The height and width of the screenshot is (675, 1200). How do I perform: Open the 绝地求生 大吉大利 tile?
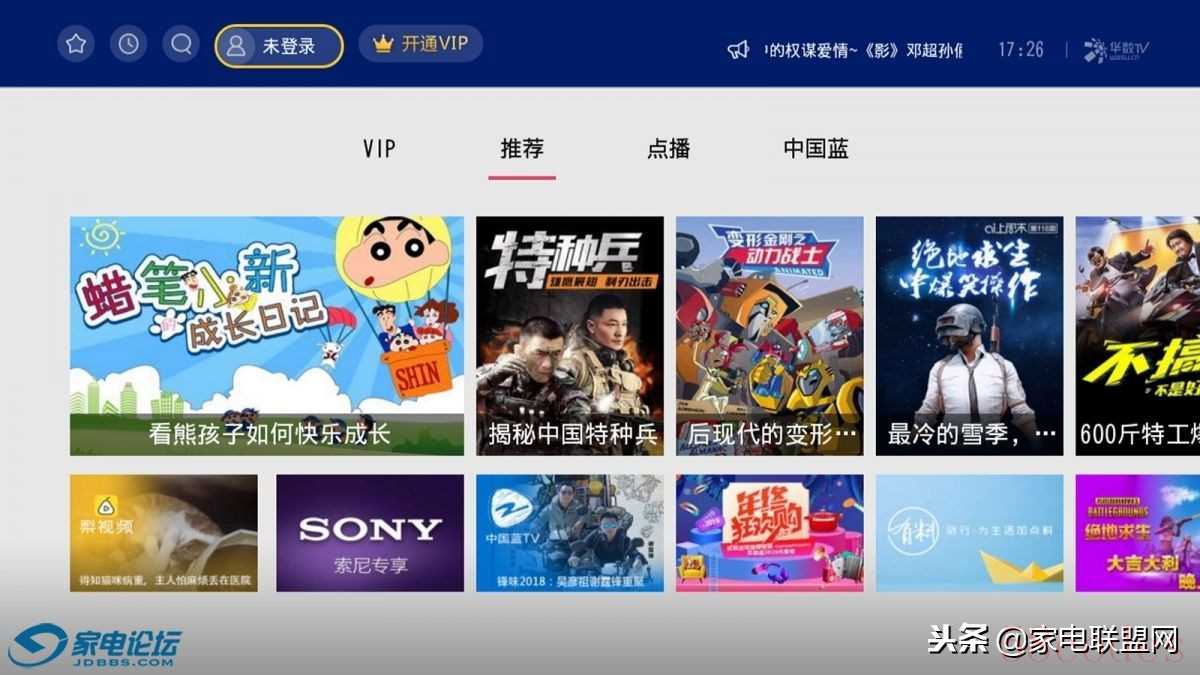click(1138, 532)
